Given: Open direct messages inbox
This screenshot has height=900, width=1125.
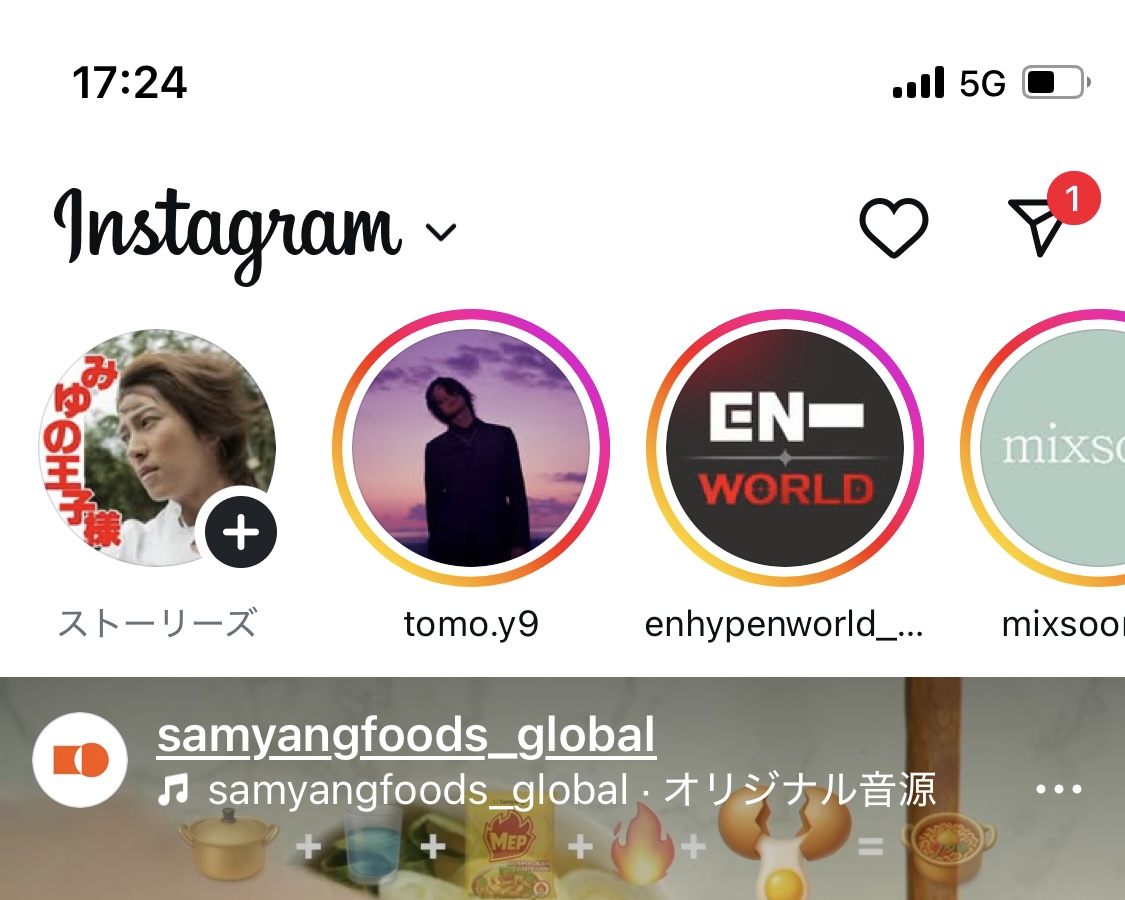Looking at the screenshot, I should point(1040,226).
